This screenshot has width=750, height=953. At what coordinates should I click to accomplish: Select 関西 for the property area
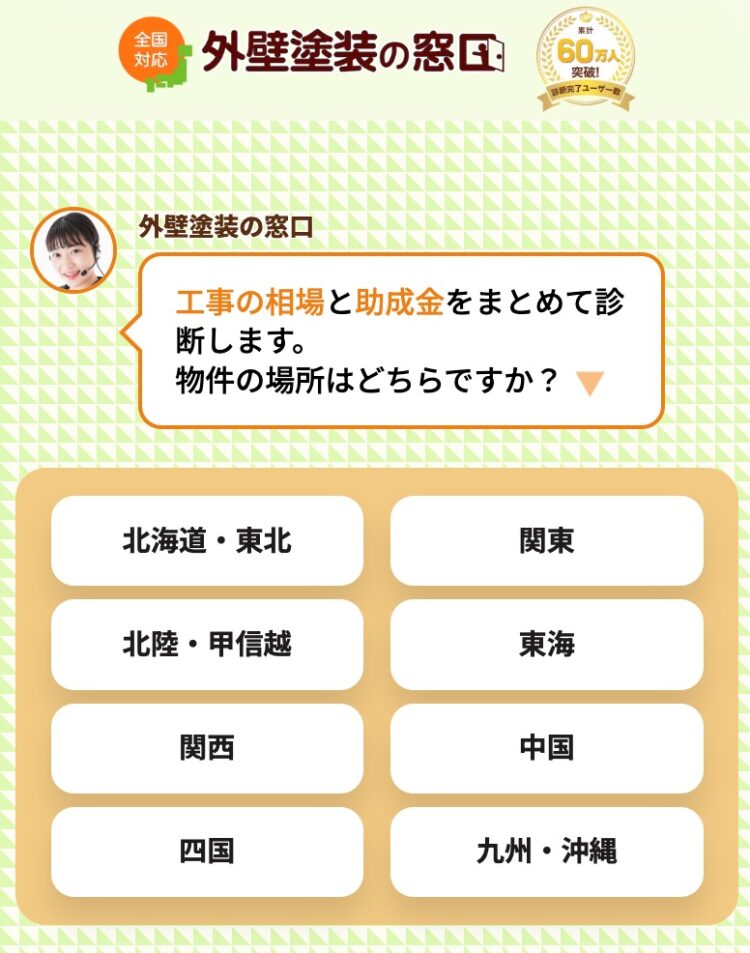tap(207, 748)
